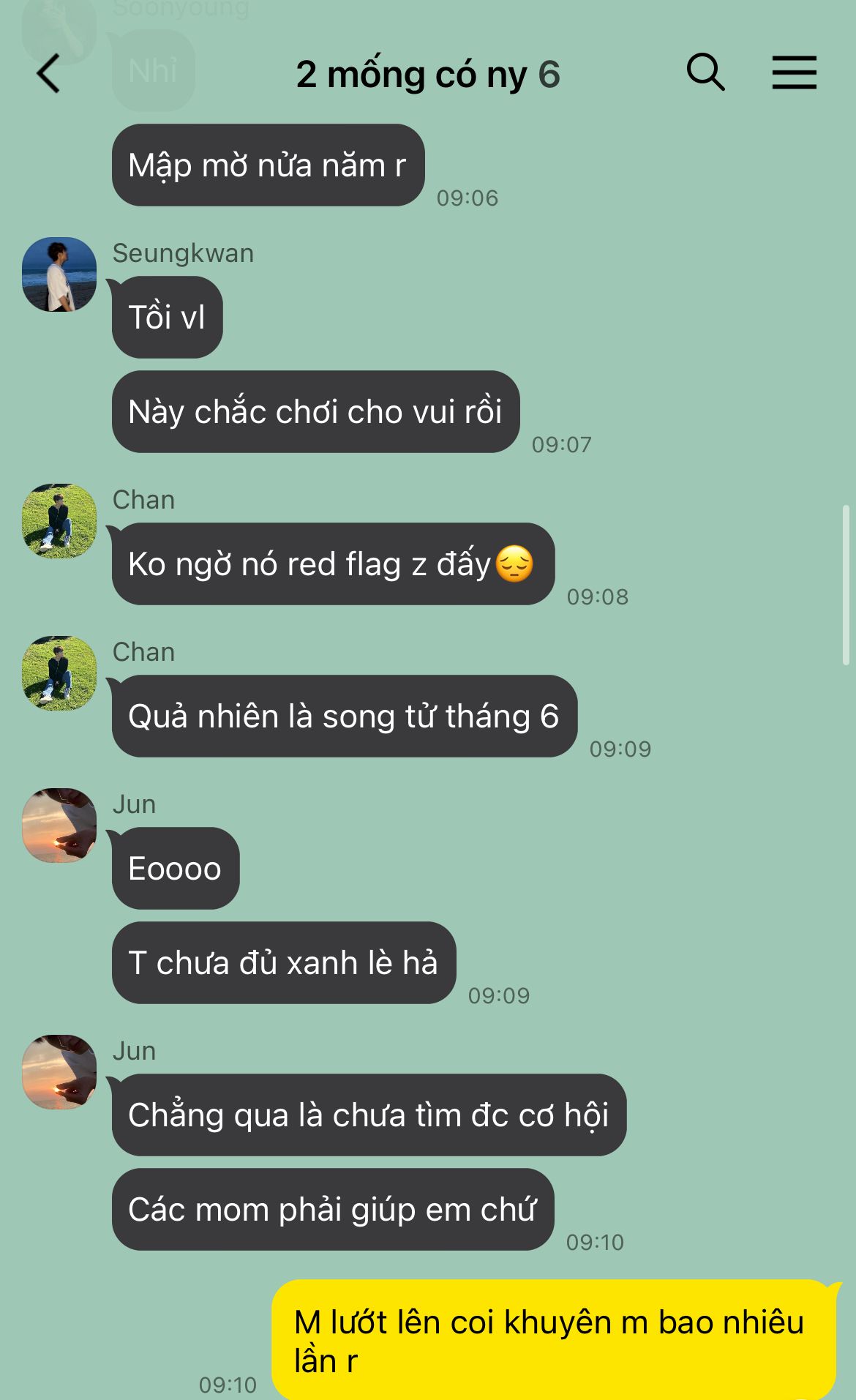Image resolution: width=856 pixels, height=1400 pixels.
Task: Open Seungkwan's profile picture
Action: [x=59, y=274]
